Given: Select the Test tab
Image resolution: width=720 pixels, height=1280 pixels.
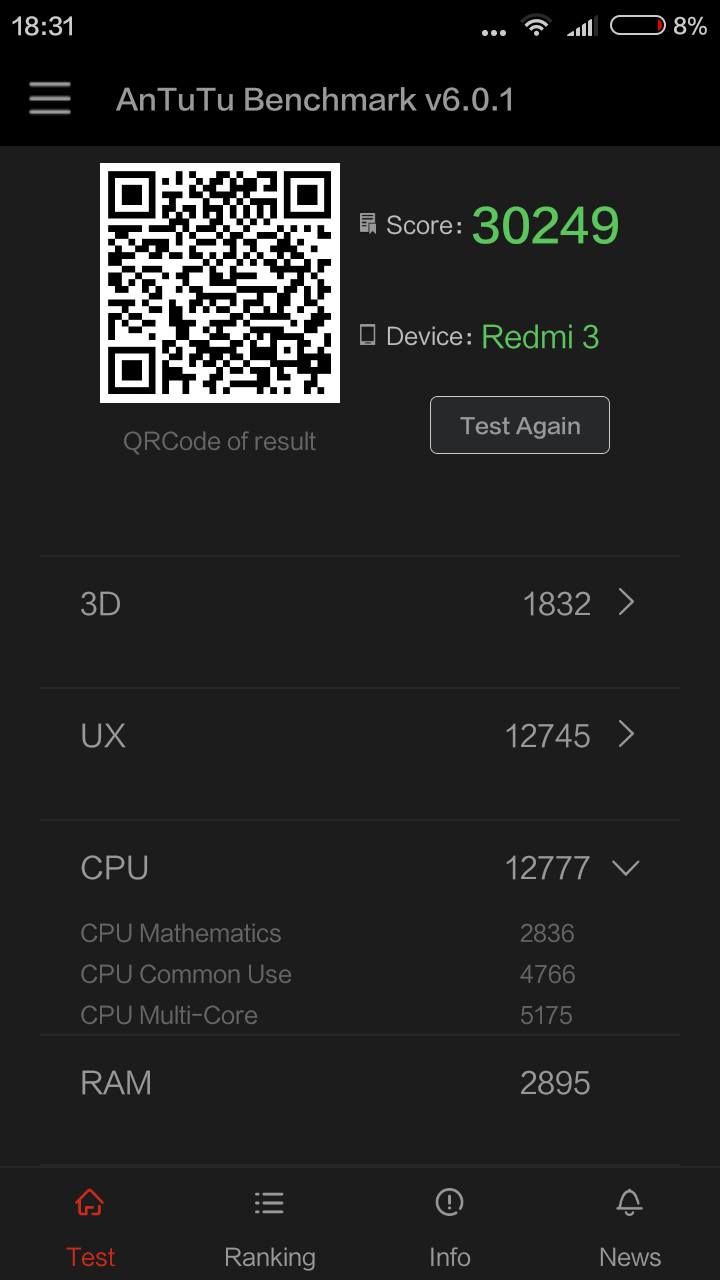Looking at the screenshot, I should coord(90,1226).
